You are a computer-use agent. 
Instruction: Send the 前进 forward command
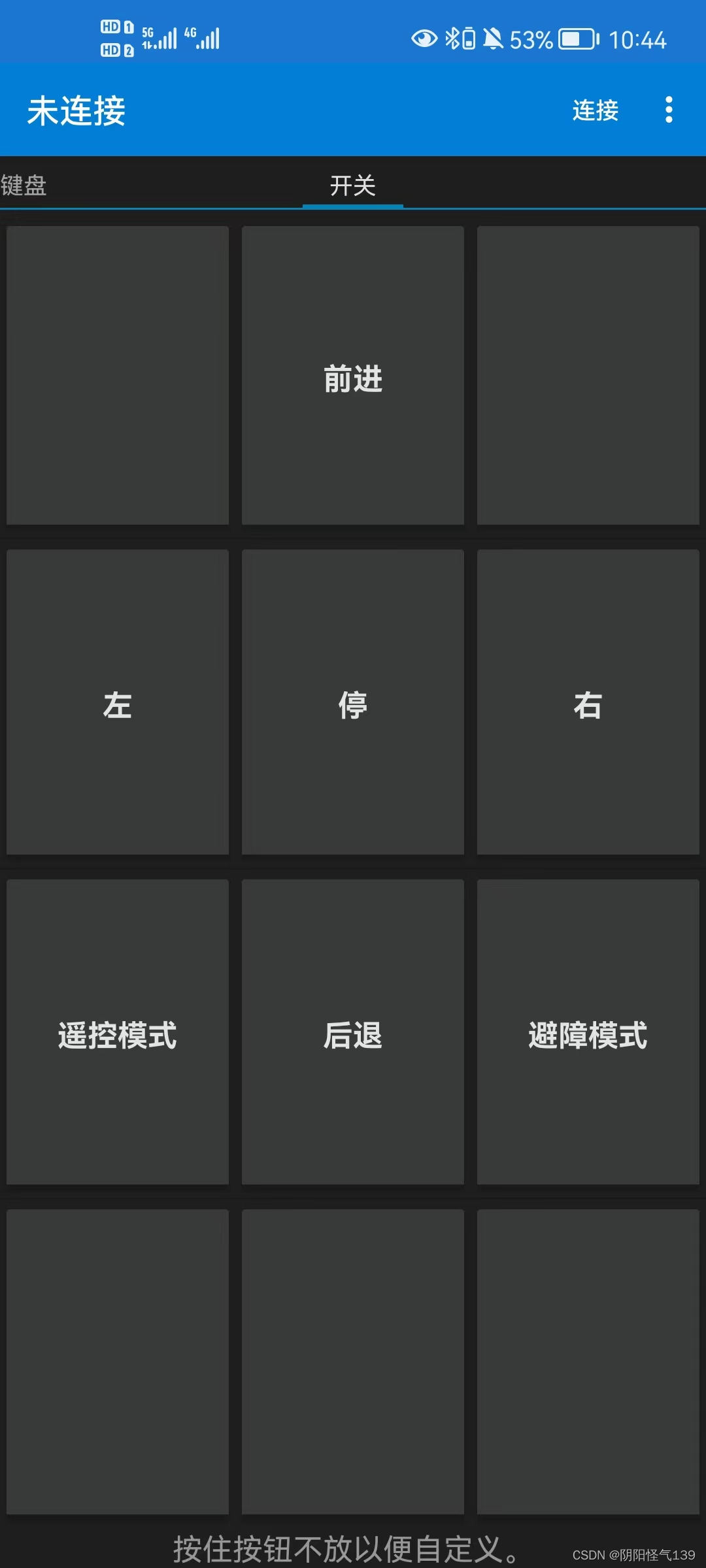click(x=353, y=376)
